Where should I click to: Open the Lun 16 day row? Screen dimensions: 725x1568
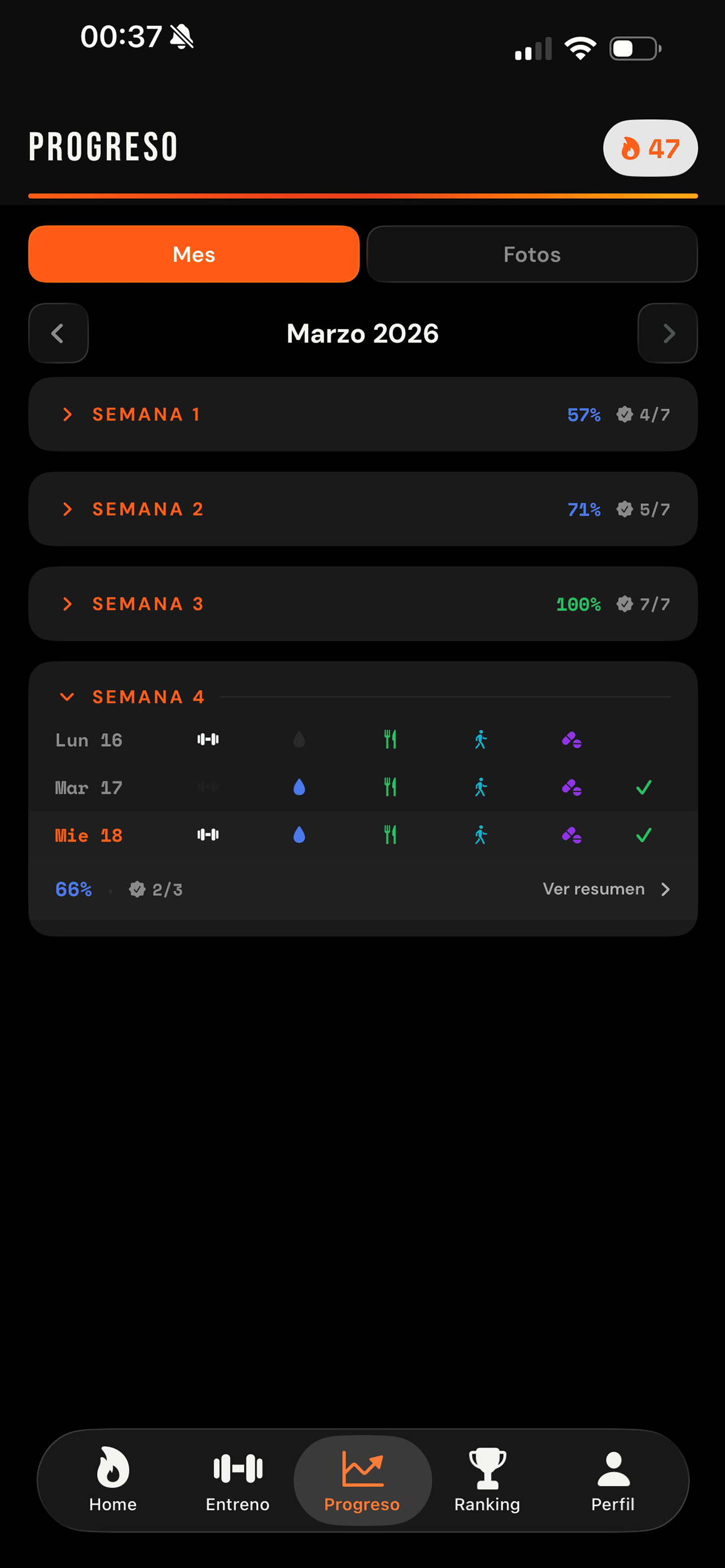point(362,740)
